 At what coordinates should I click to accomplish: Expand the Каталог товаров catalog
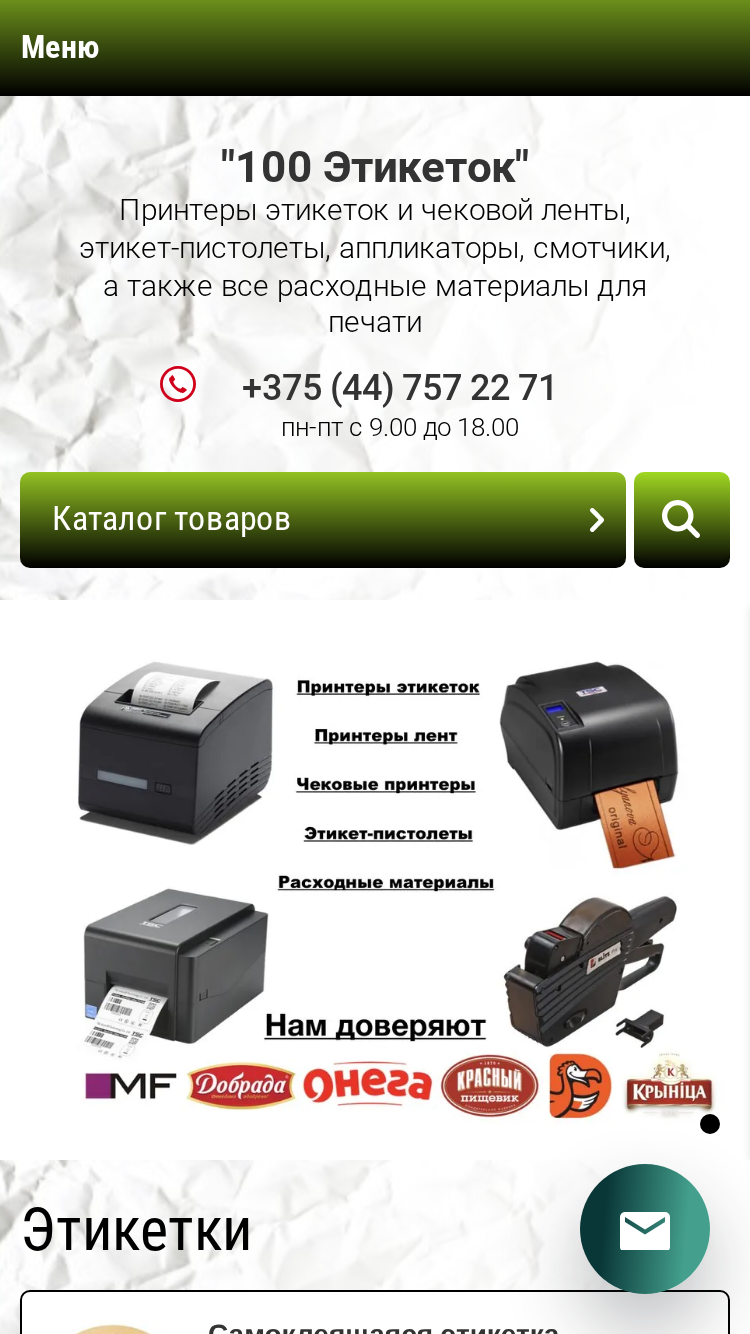tap(323, 520)
